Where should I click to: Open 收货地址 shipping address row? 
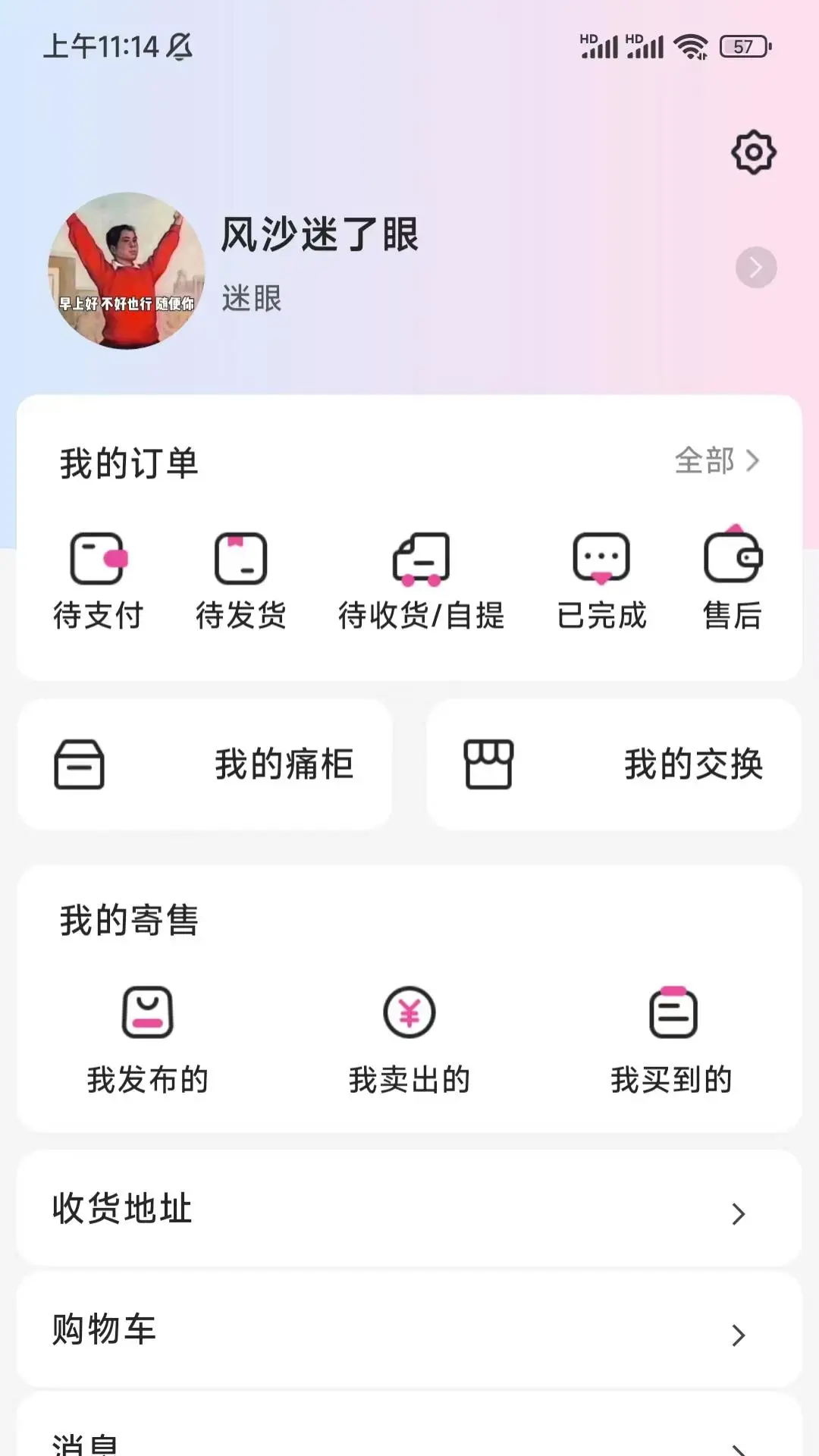(x=409, y=1209)
